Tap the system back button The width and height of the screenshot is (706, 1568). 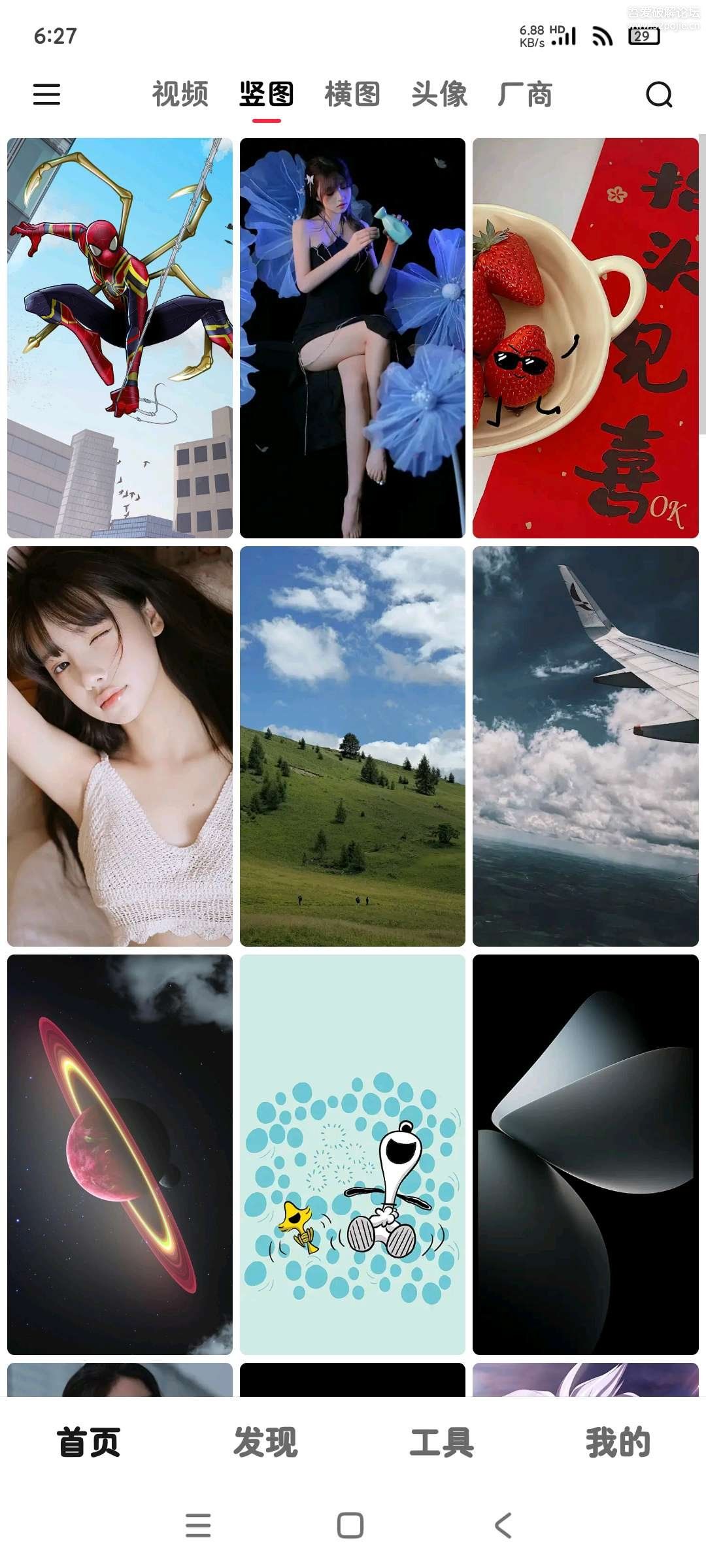pos(502,1526)
